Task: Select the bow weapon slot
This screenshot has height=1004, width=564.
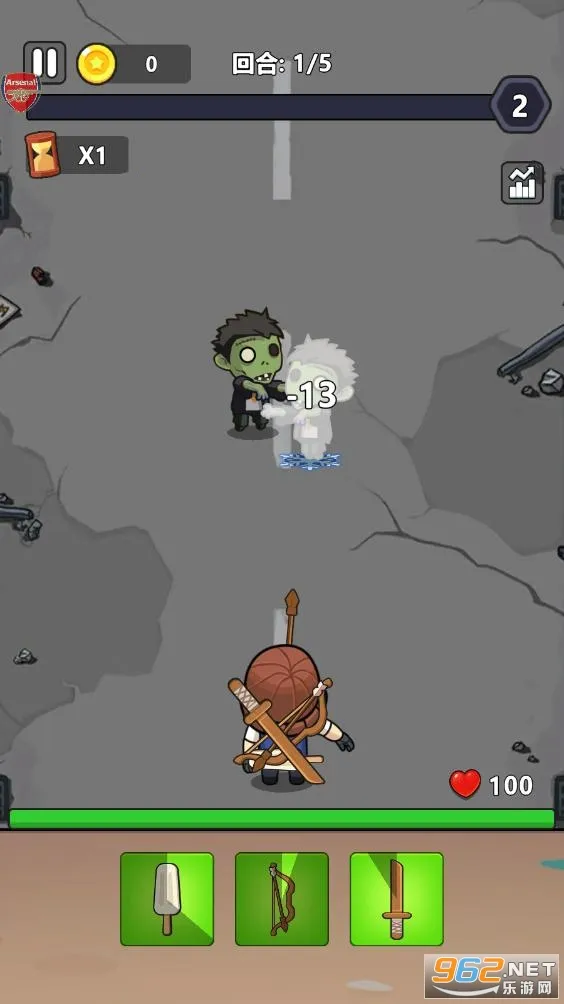Action: click(282, 899)
